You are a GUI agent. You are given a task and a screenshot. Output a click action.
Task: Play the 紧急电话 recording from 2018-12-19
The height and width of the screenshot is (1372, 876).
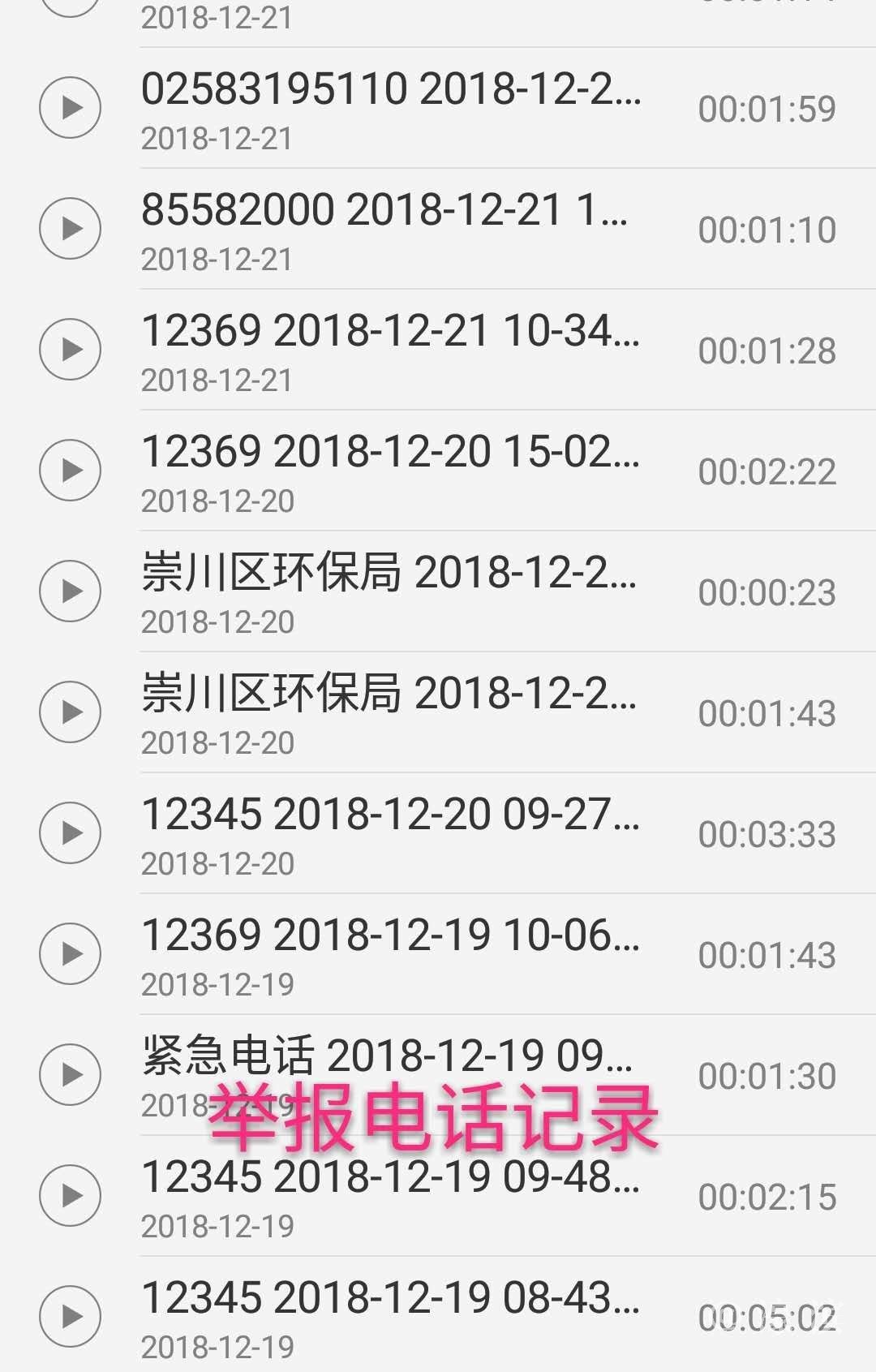click(71, 1074)
